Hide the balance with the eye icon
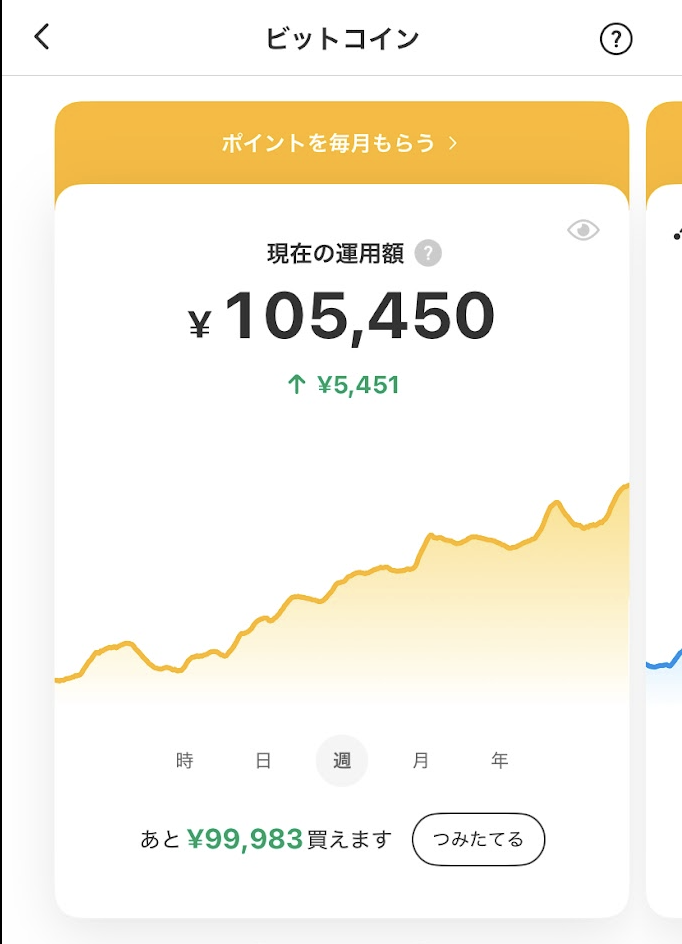 583,231
